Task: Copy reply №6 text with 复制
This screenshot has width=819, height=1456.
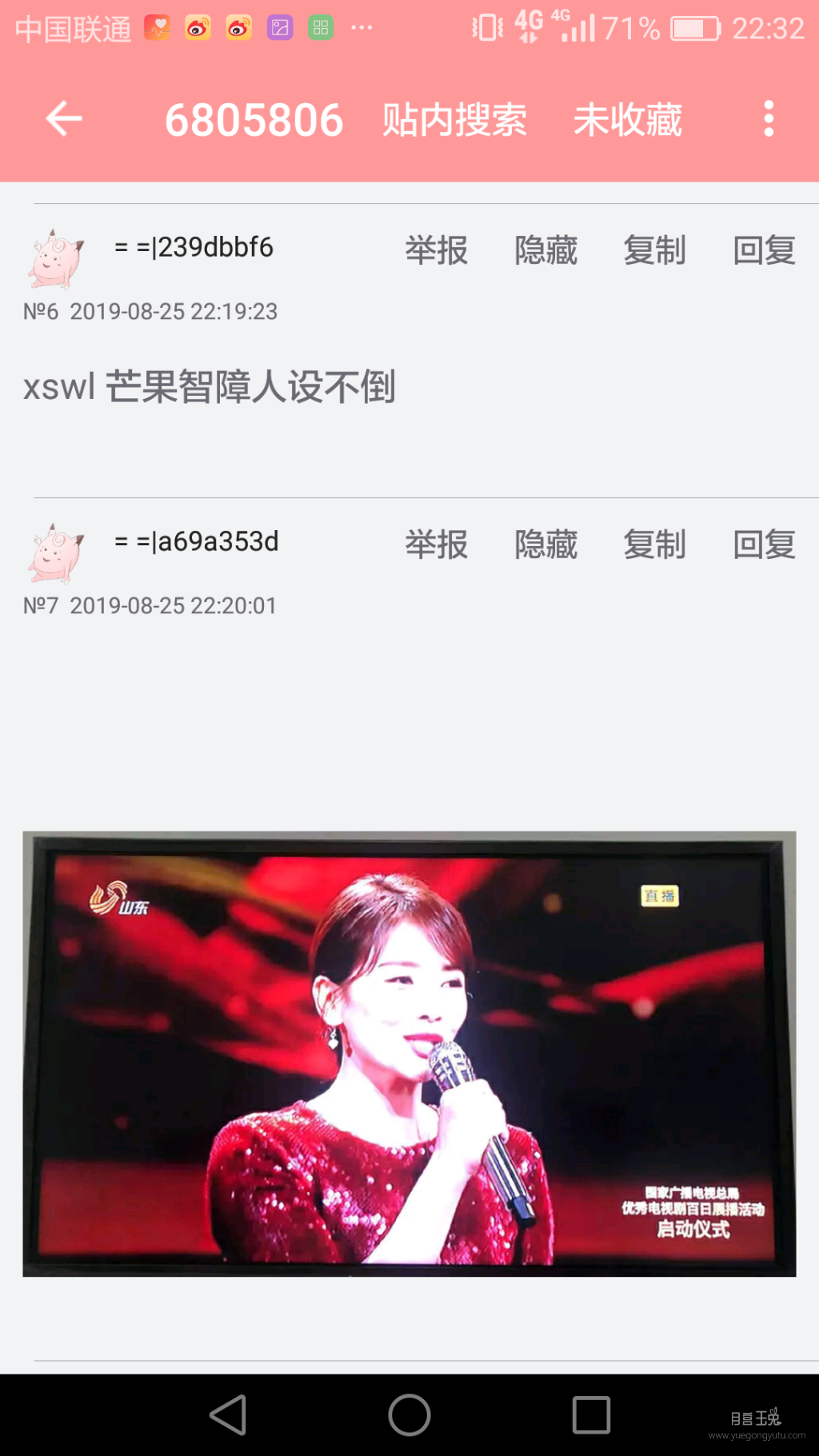Action: [x=655, y=251]
